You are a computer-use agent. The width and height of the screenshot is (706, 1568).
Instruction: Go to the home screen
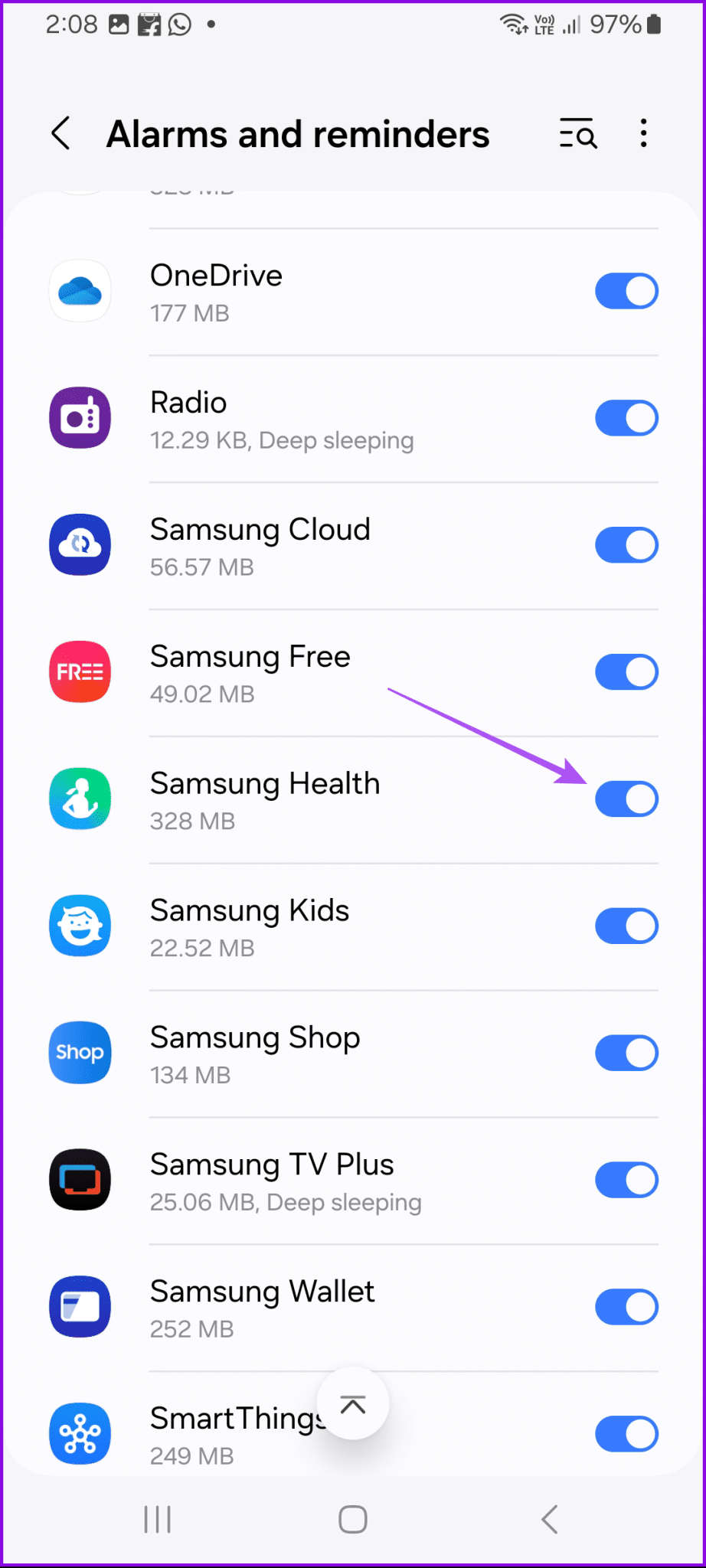[353, 1520]
